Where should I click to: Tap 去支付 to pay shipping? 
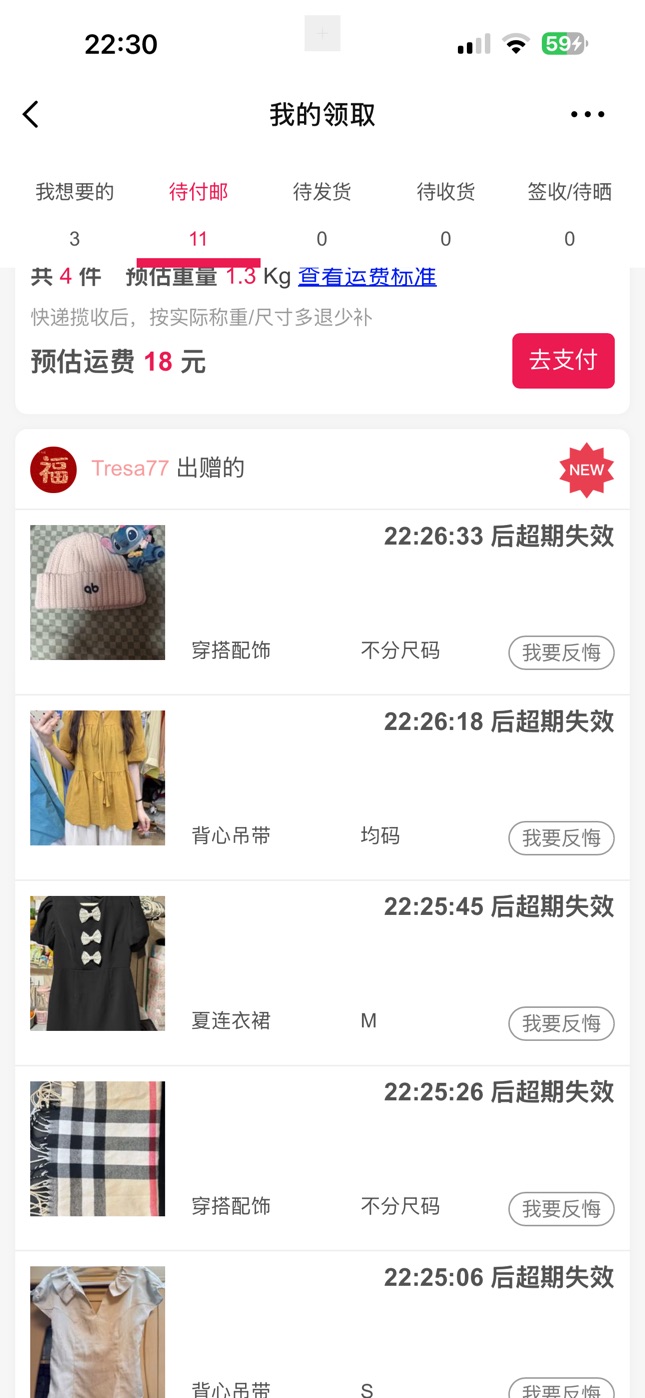click(x=563, y=360)
